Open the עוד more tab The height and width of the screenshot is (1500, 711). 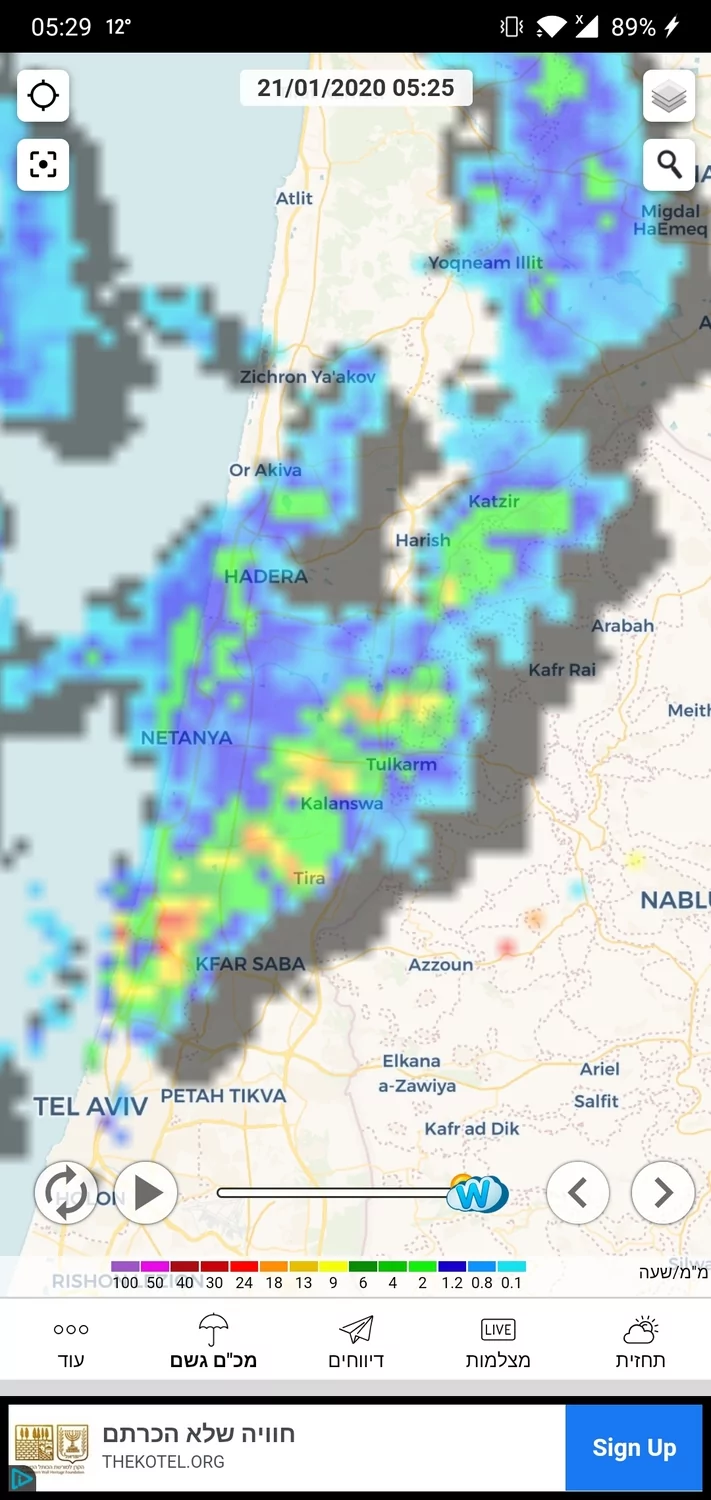point(71,1343)
